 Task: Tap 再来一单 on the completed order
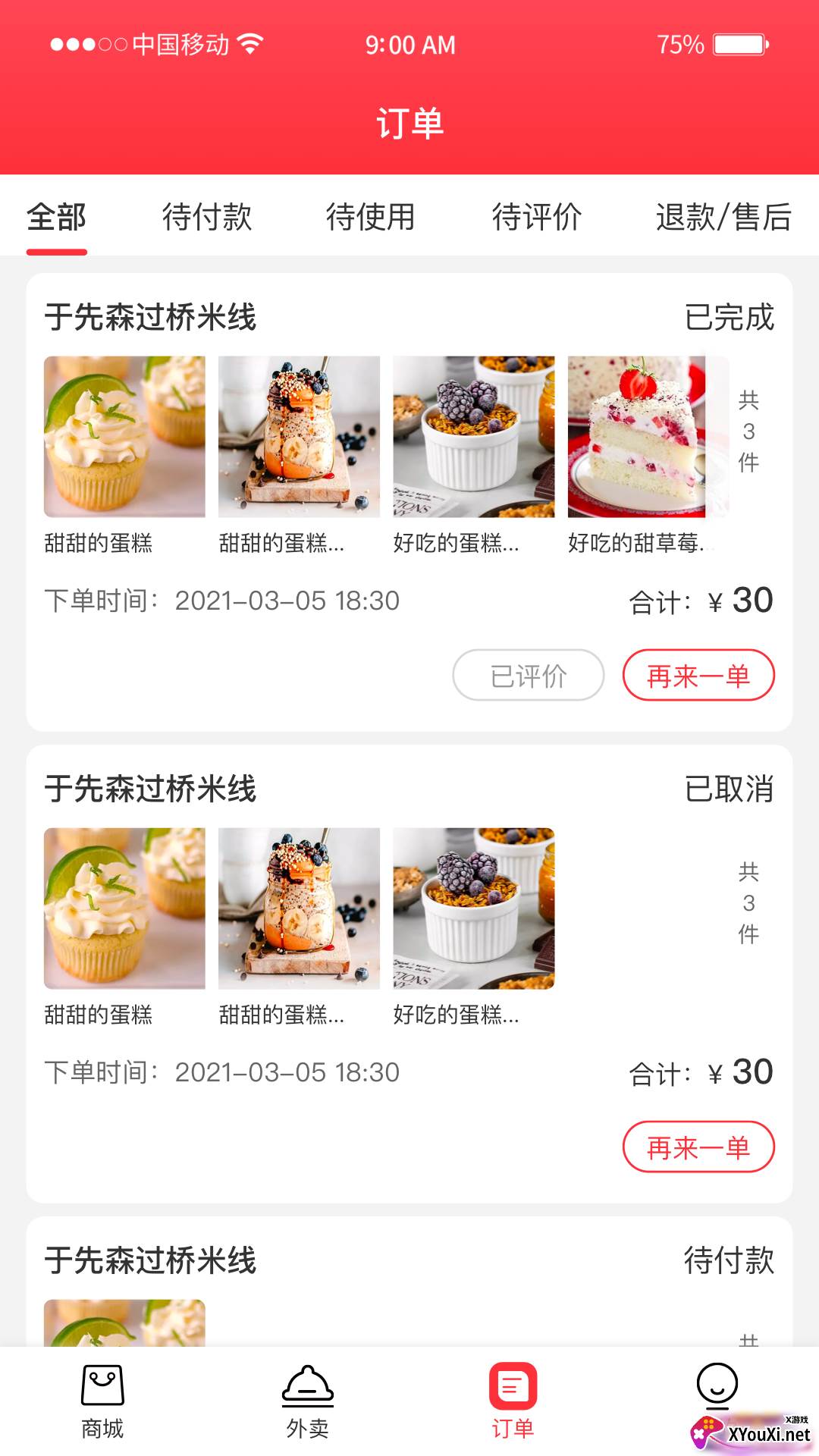point(698,676)
